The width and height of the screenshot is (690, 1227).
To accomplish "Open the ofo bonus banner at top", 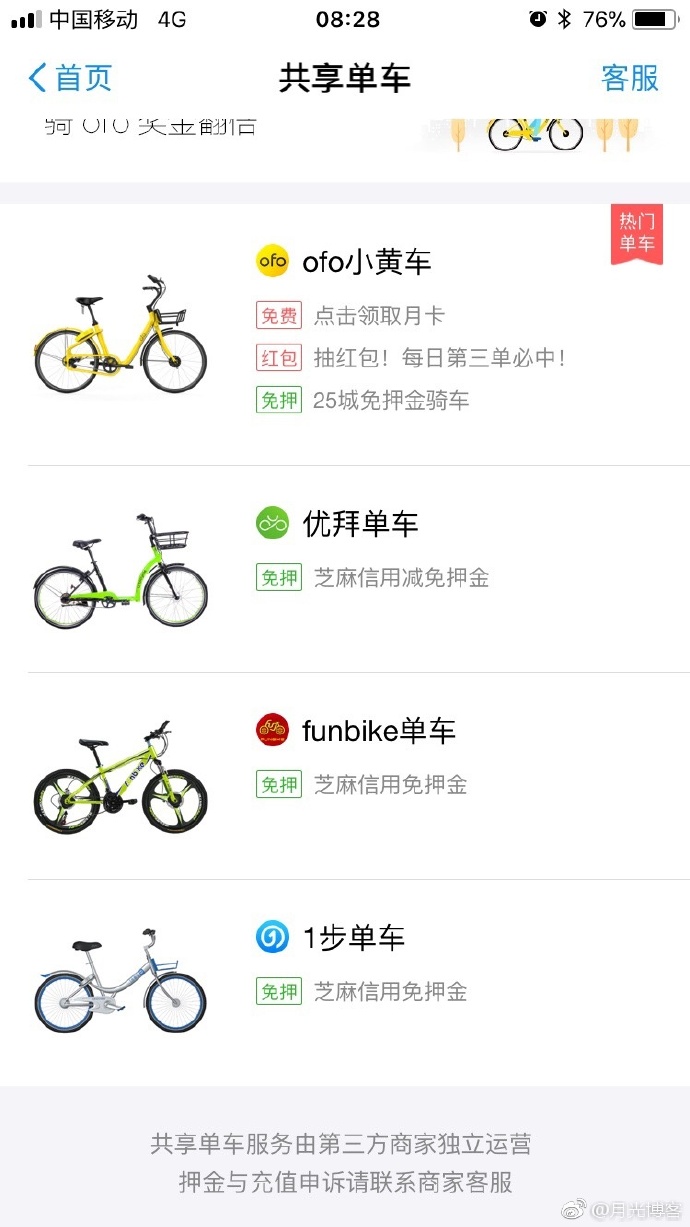I will [345, 135].
